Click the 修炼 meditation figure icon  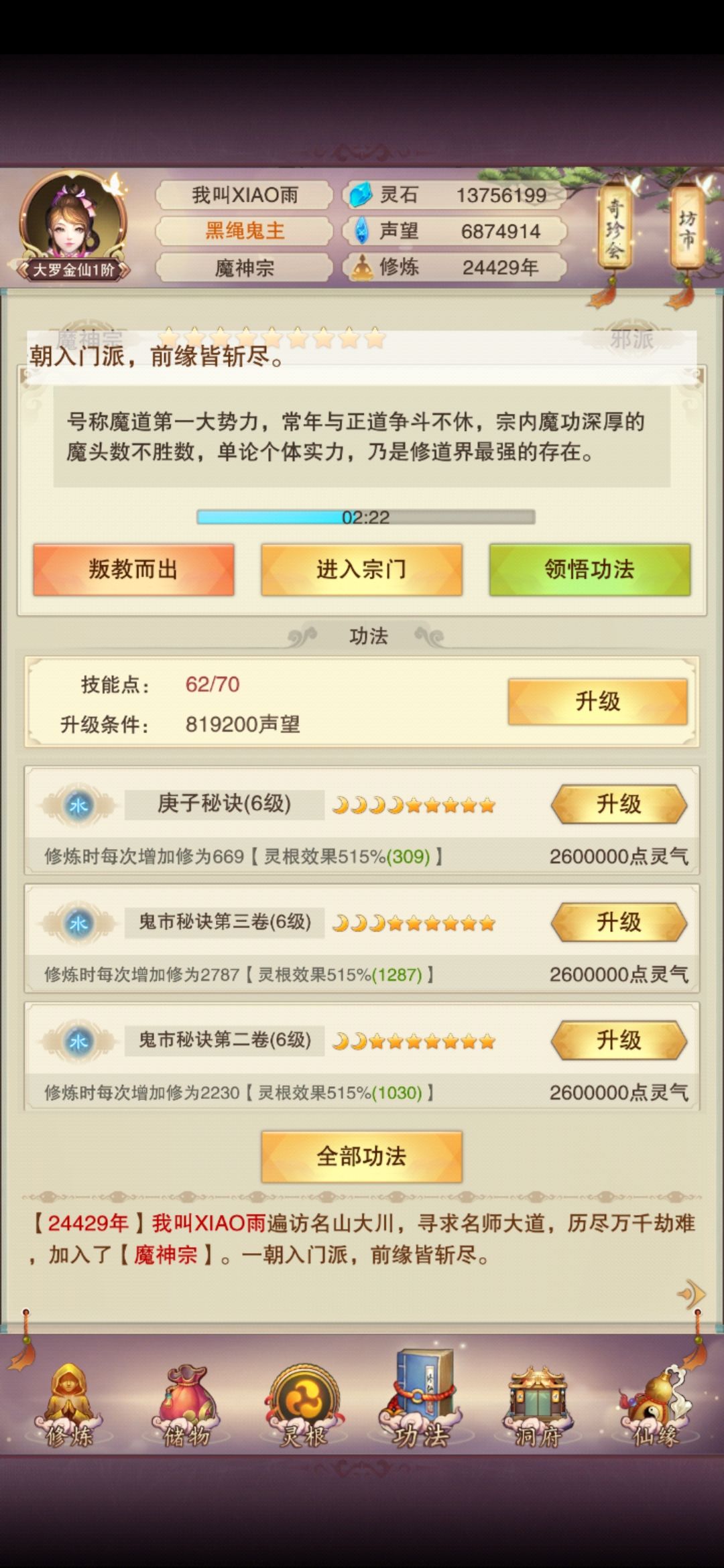click(363, 267)
